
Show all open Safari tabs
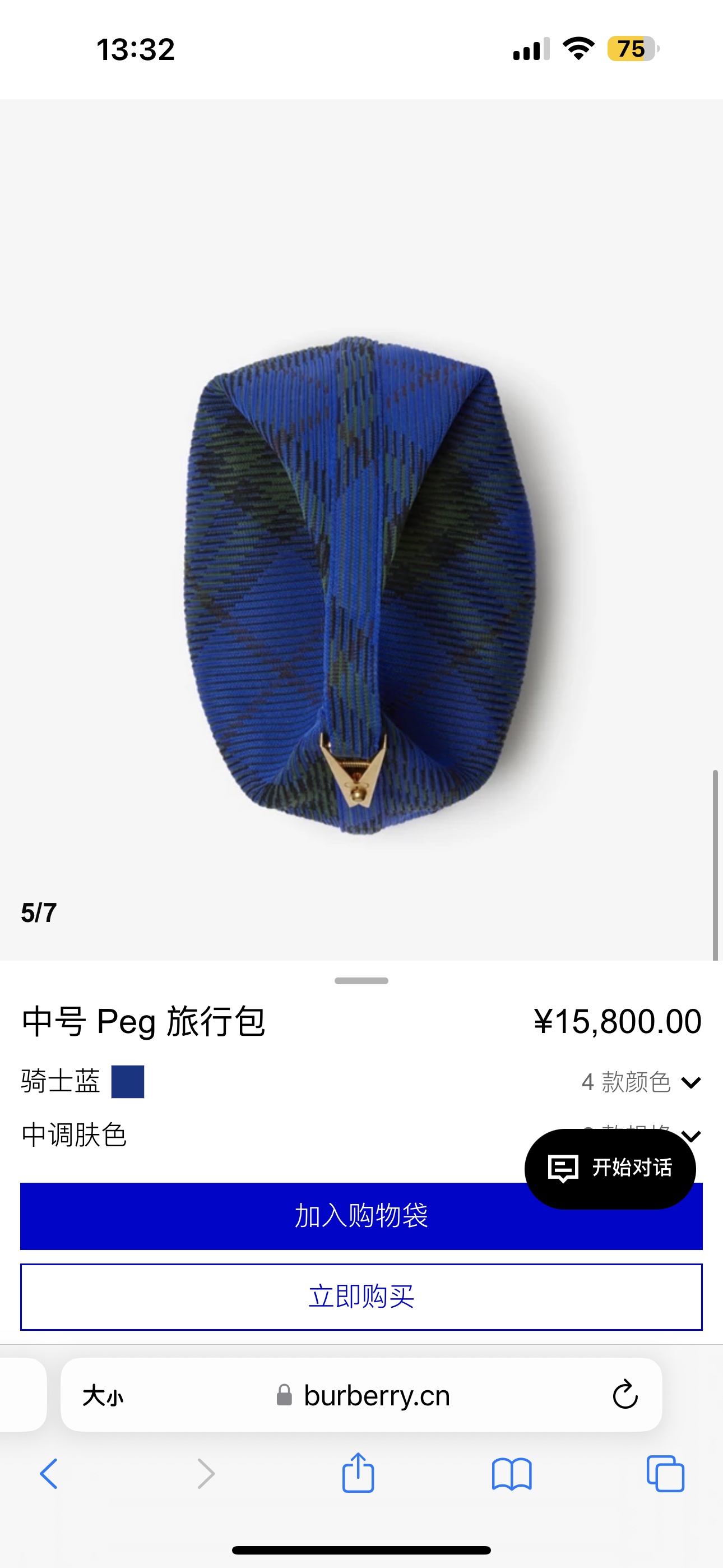pyautogui.click(x=665, y=1474)
